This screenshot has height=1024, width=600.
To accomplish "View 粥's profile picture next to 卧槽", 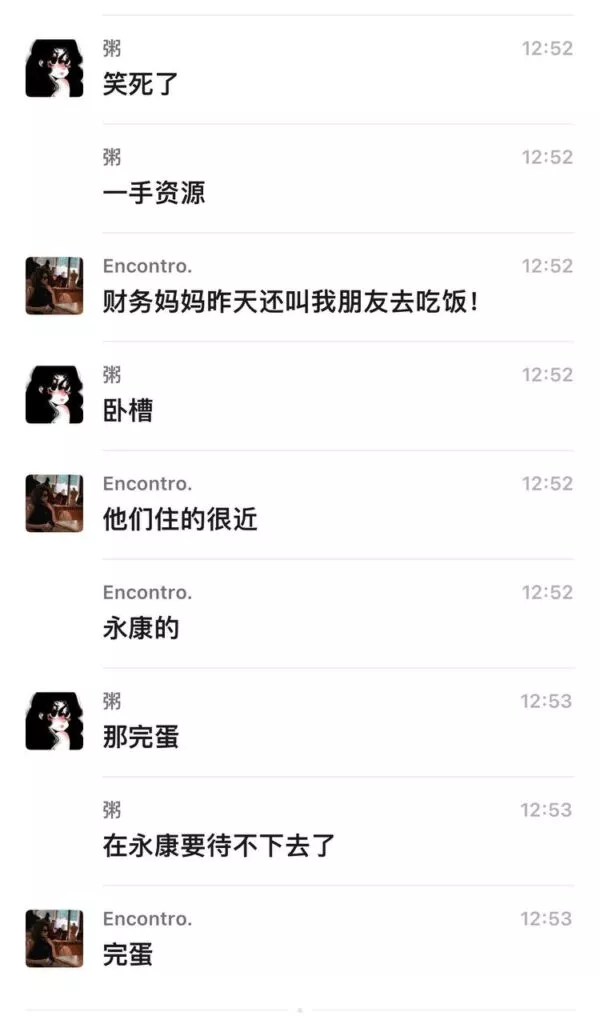I will [x=54, y=394].
